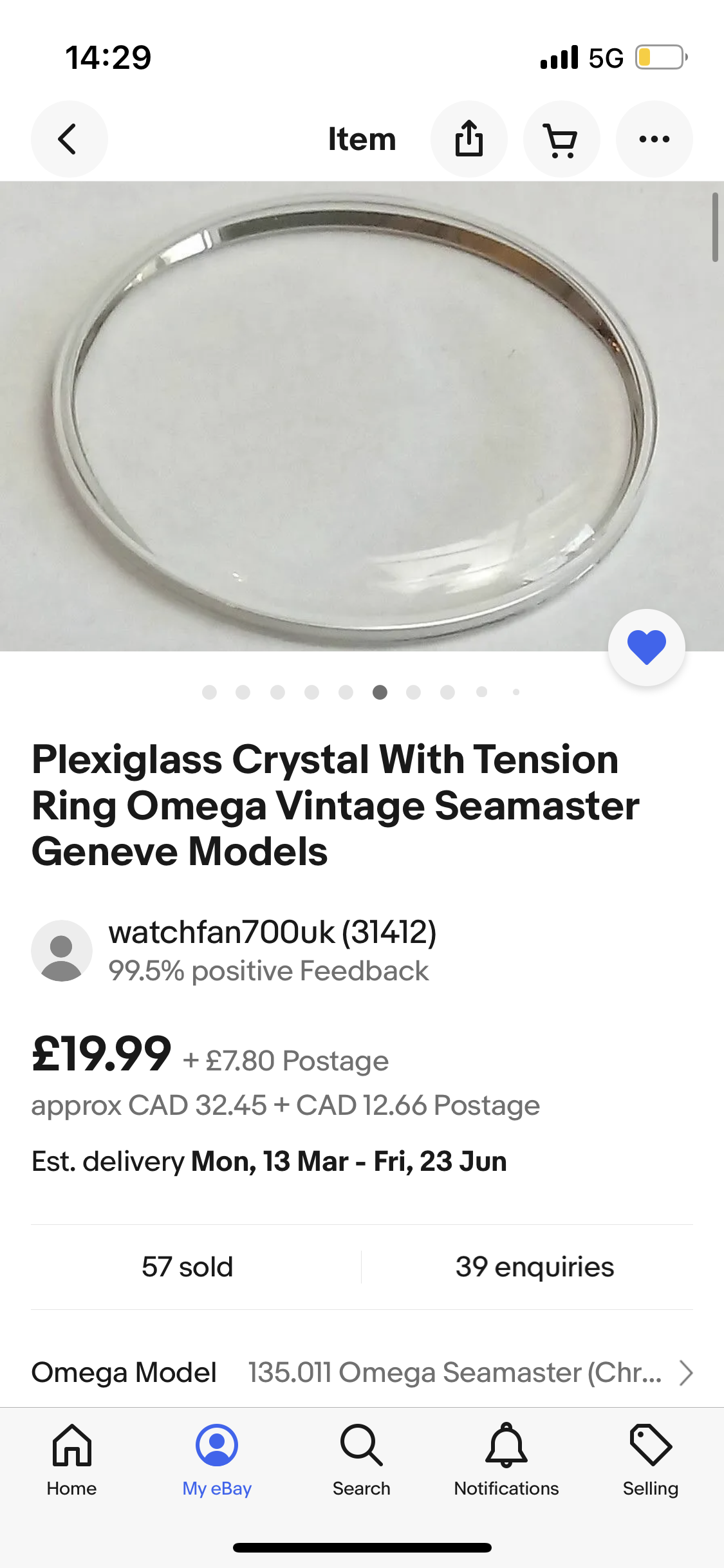Remove item from watchlist via heart
Viewport: 724px width, 1568px height.
click(646, 647)
